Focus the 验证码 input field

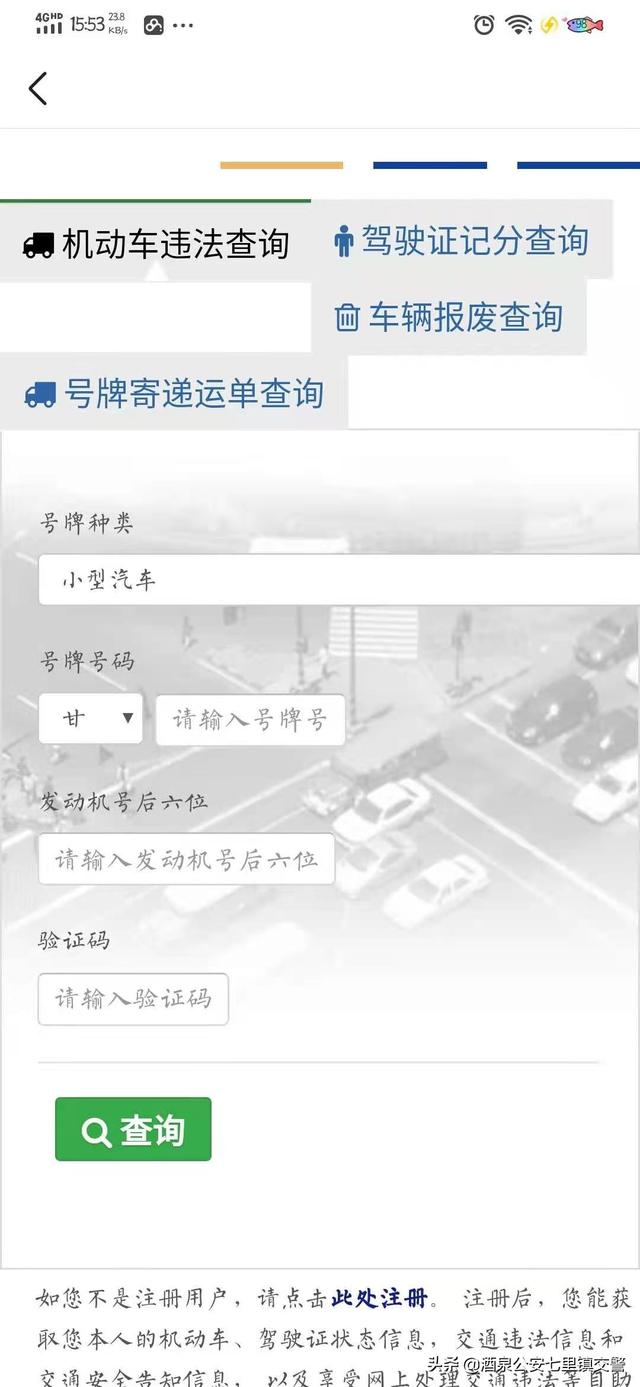(133, 999)
